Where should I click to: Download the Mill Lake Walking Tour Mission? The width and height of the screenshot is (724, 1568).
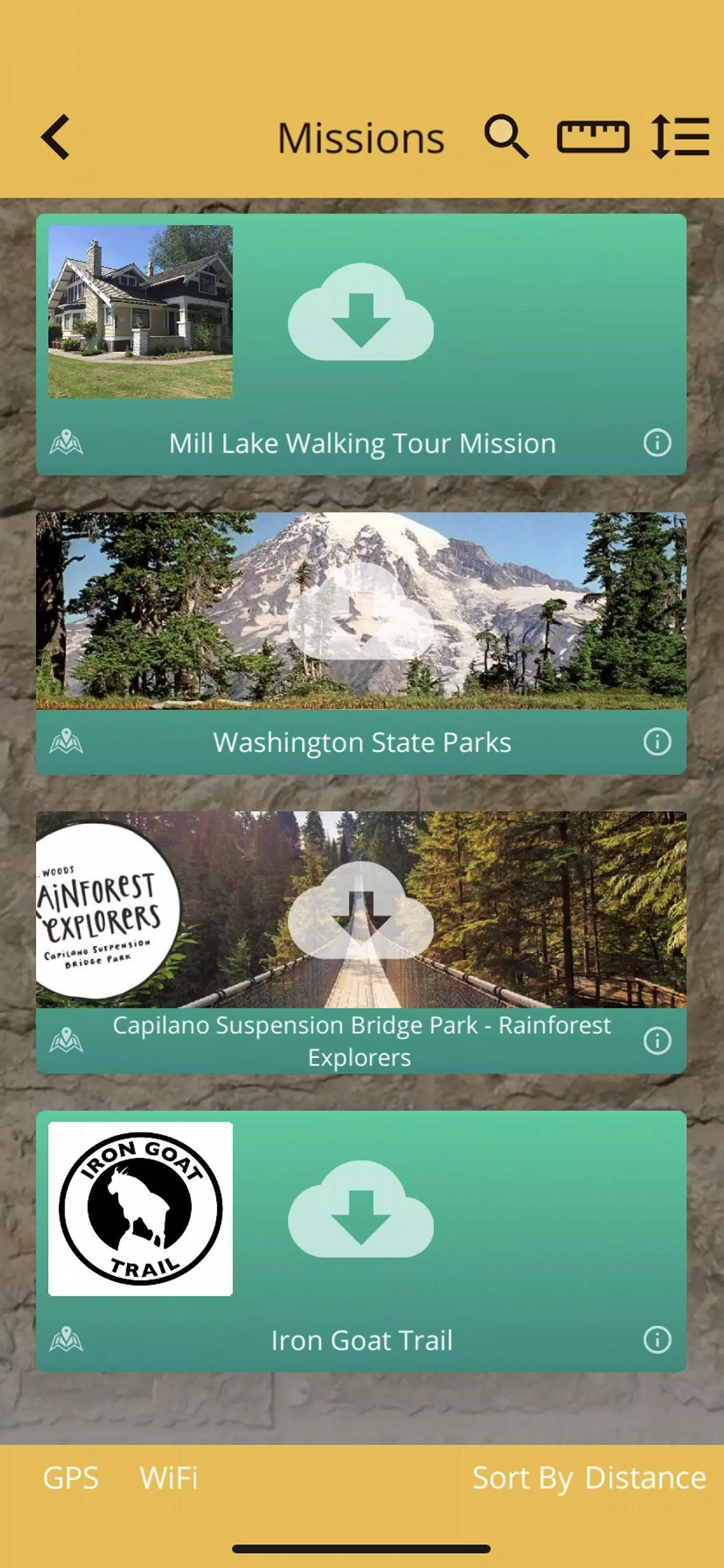point(361,311)
